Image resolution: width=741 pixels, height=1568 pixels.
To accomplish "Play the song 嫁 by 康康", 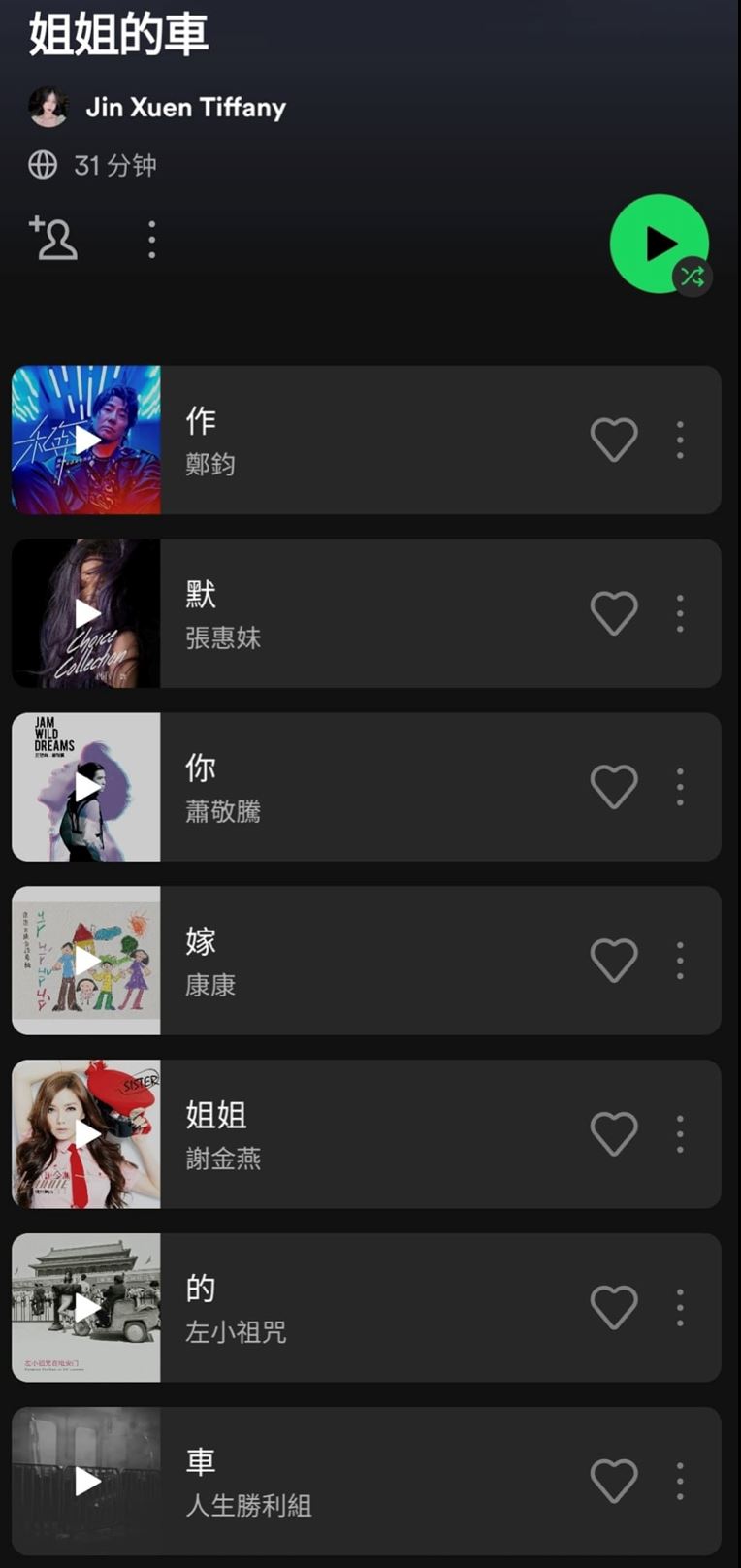I will pos(86,961).
